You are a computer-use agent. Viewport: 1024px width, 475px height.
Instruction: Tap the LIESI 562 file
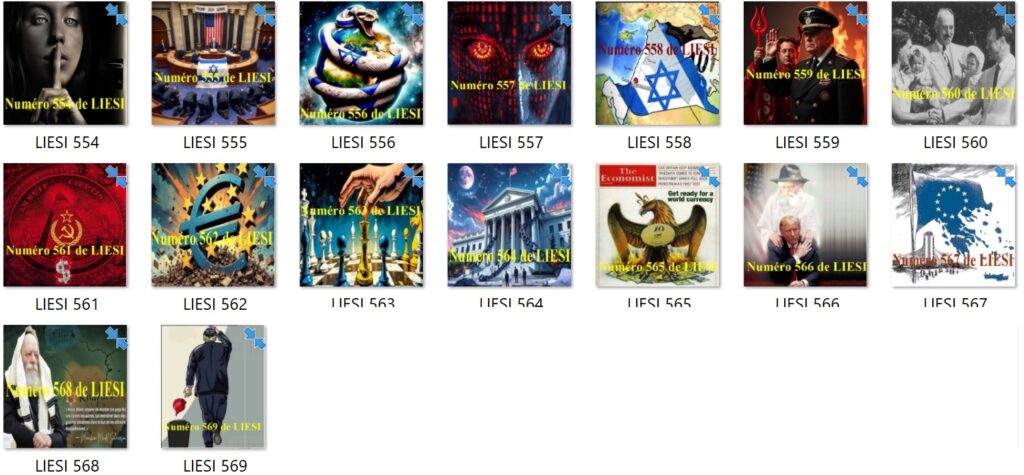pyautogui.click(x=214, y=226)
